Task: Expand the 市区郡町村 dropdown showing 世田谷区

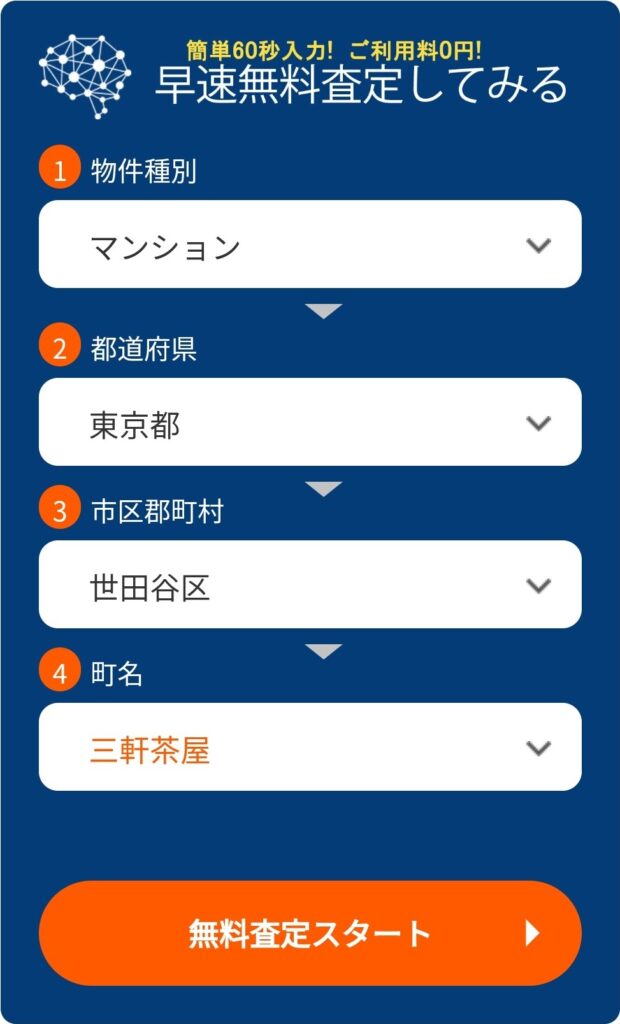Action: click(310, 585)
